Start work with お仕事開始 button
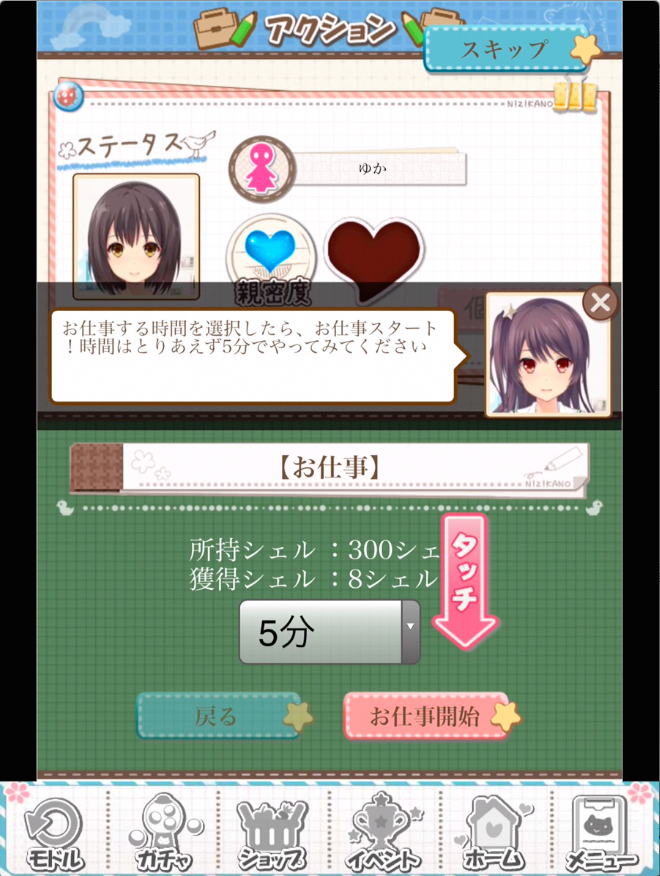The width and height of the screenshot is (660, 876). coord(425,716)
